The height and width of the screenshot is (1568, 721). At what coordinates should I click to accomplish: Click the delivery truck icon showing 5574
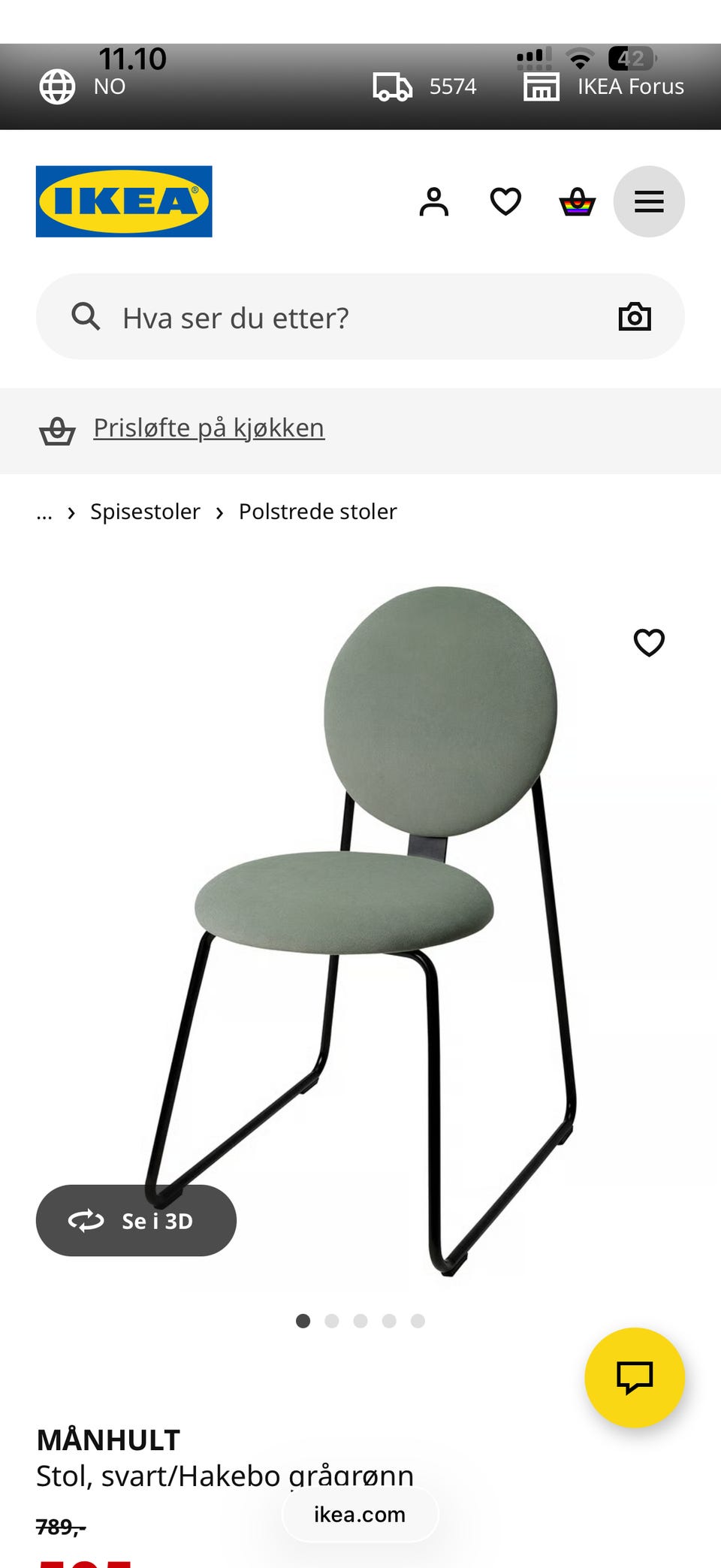390,85
